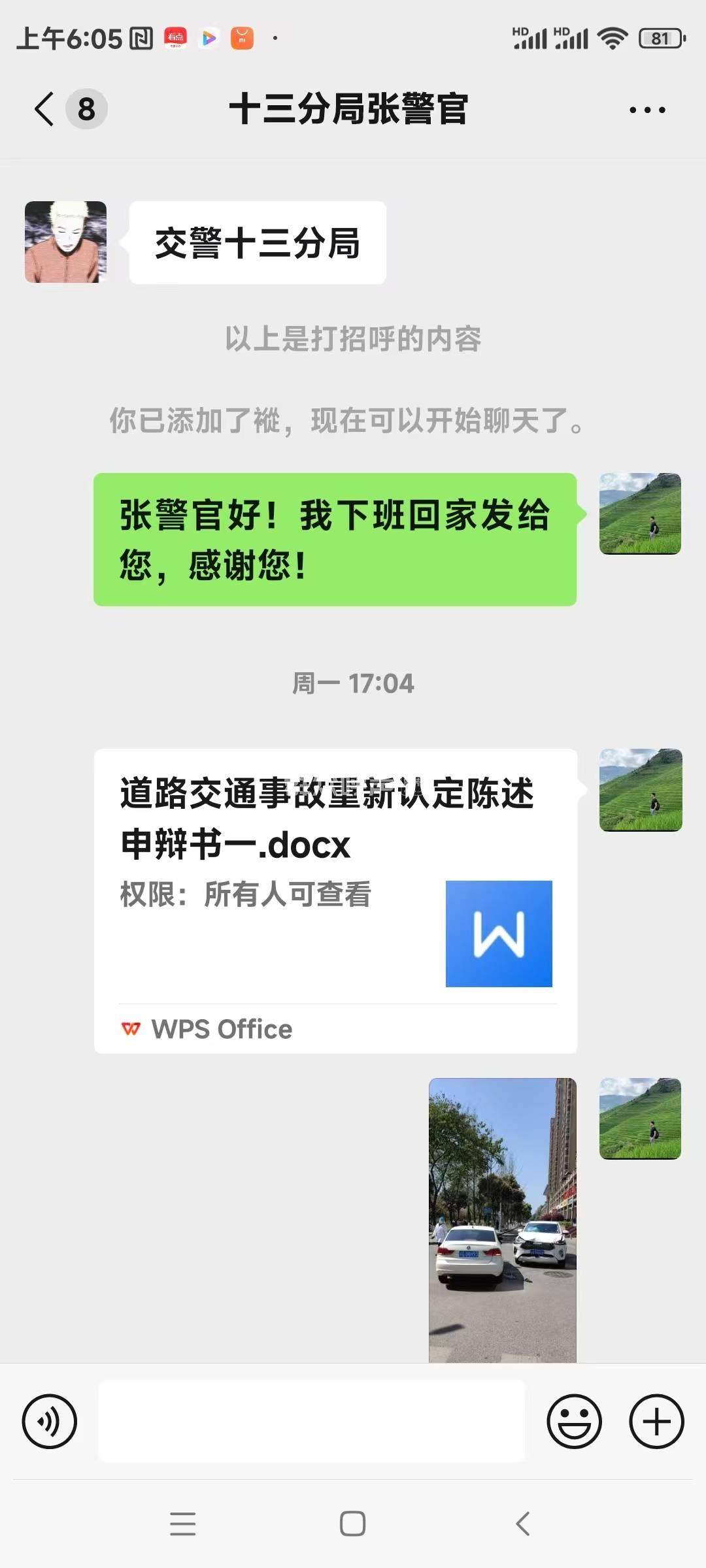Tap the system home button
Viewport: 706px width, 1568px height.
click(x=352, y=1524)
